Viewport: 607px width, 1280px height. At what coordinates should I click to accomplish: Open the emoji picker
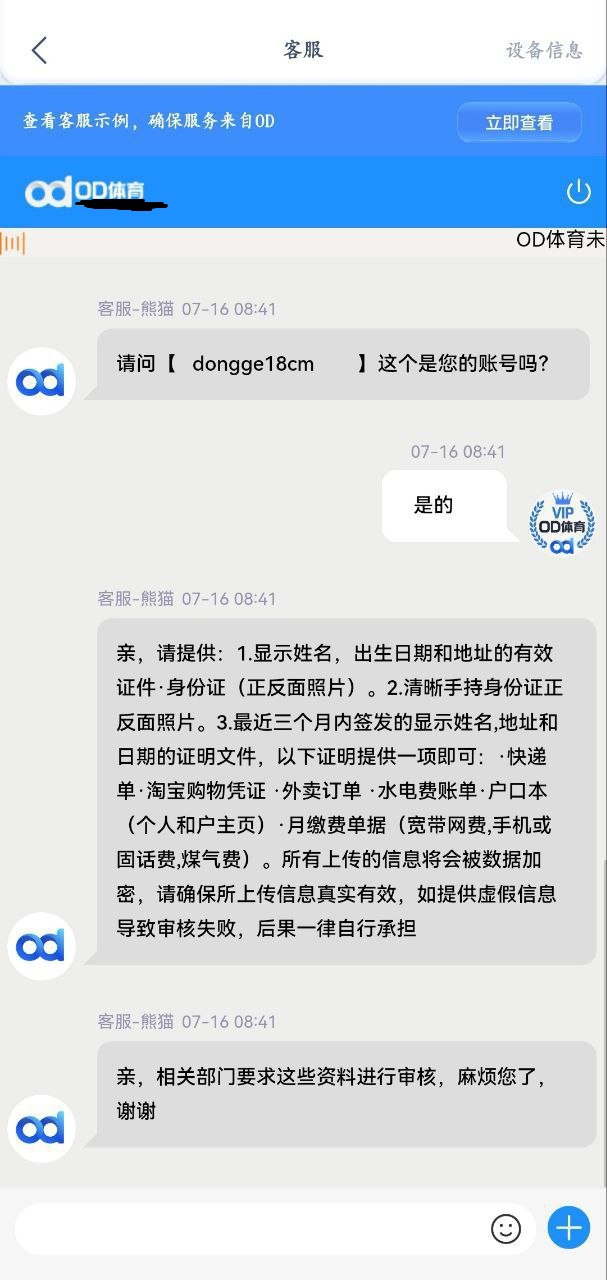click(506, 1229)
